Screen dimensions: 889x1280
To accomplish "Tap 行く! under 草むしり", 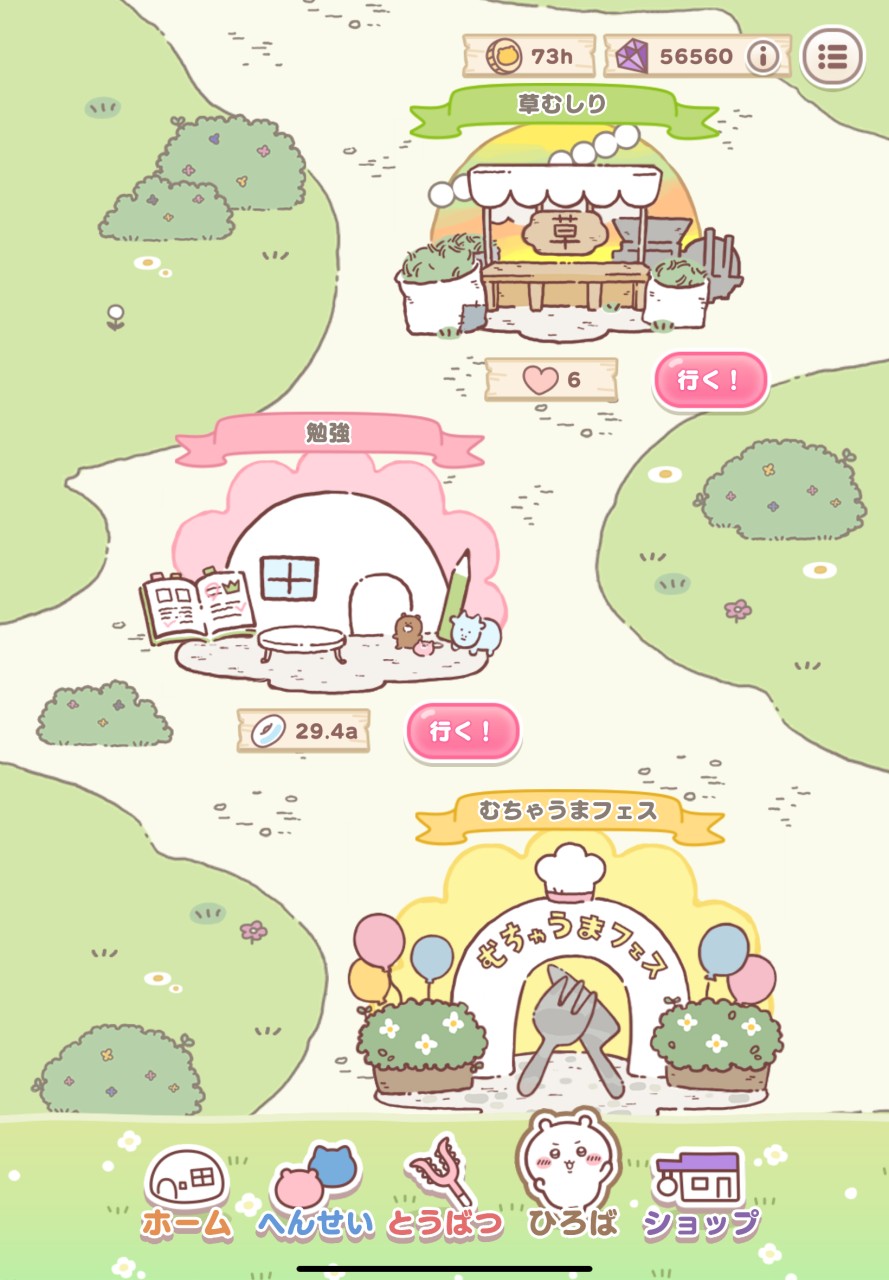I will tap(710, 380).
